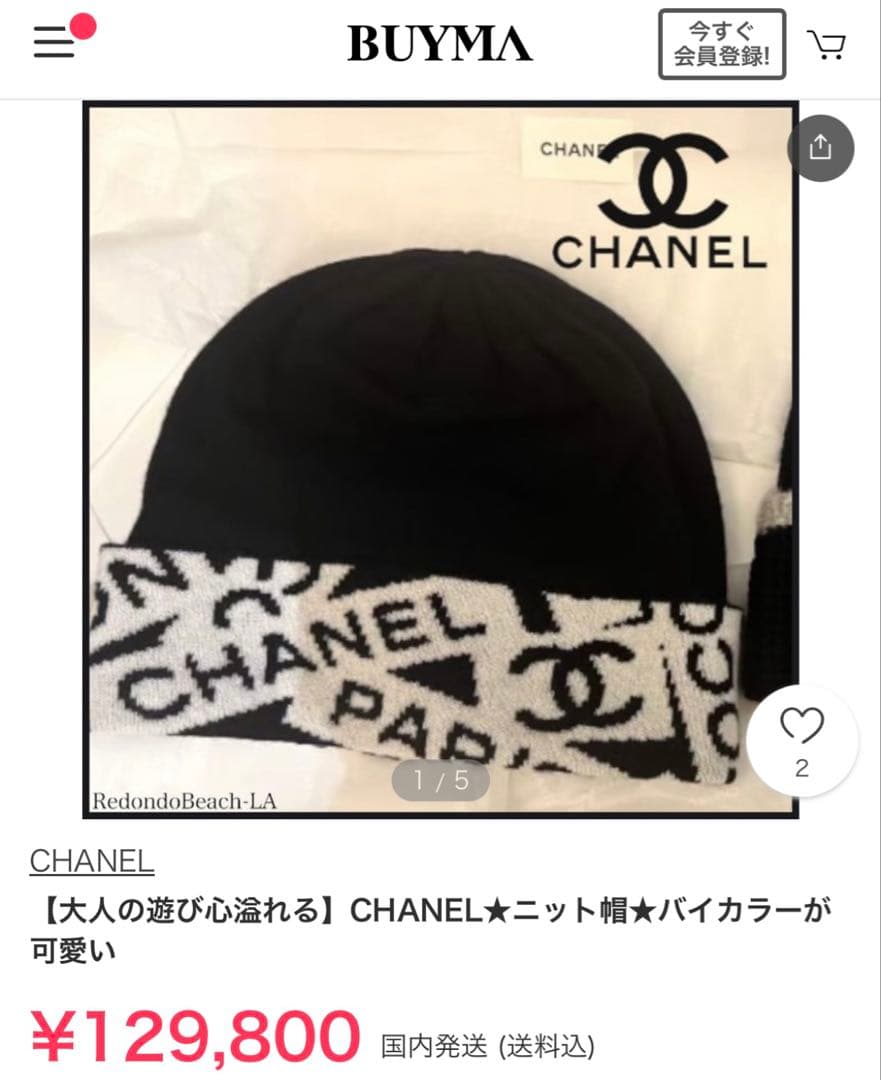
Task: Open the hamburger navigation menu
Action: click(x=52, y=43)
